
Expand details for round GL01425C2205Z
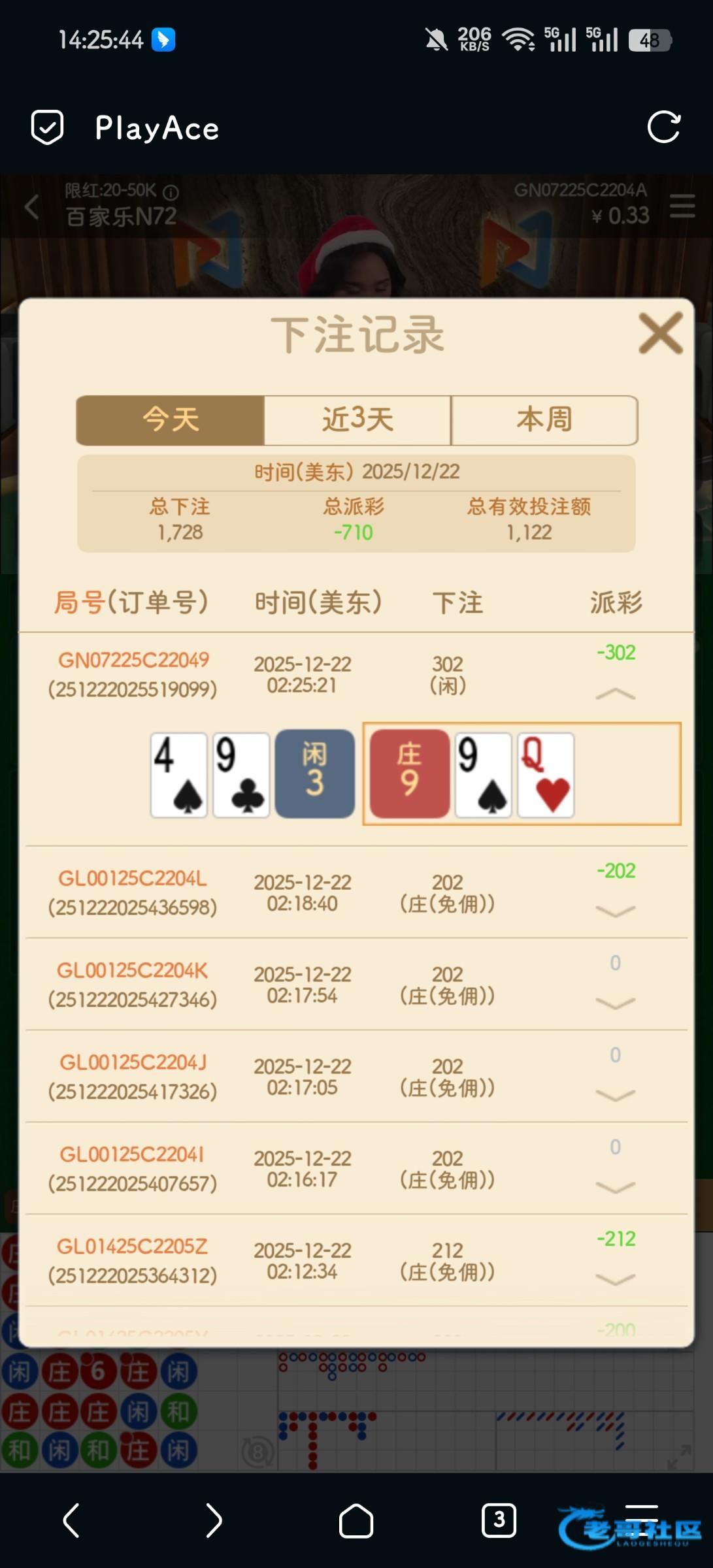point(615,1280)
